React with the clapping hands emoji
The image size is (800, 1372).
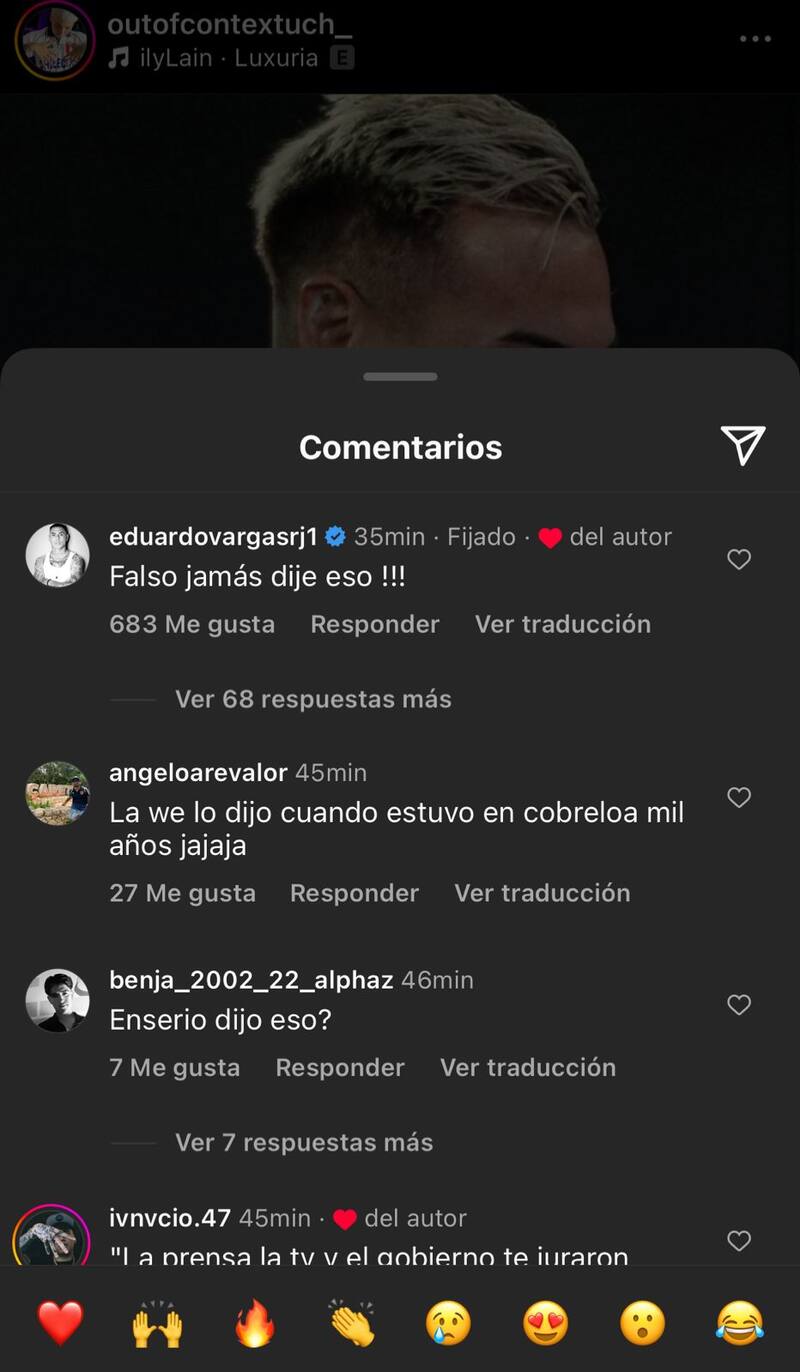tap(351, 1322)
